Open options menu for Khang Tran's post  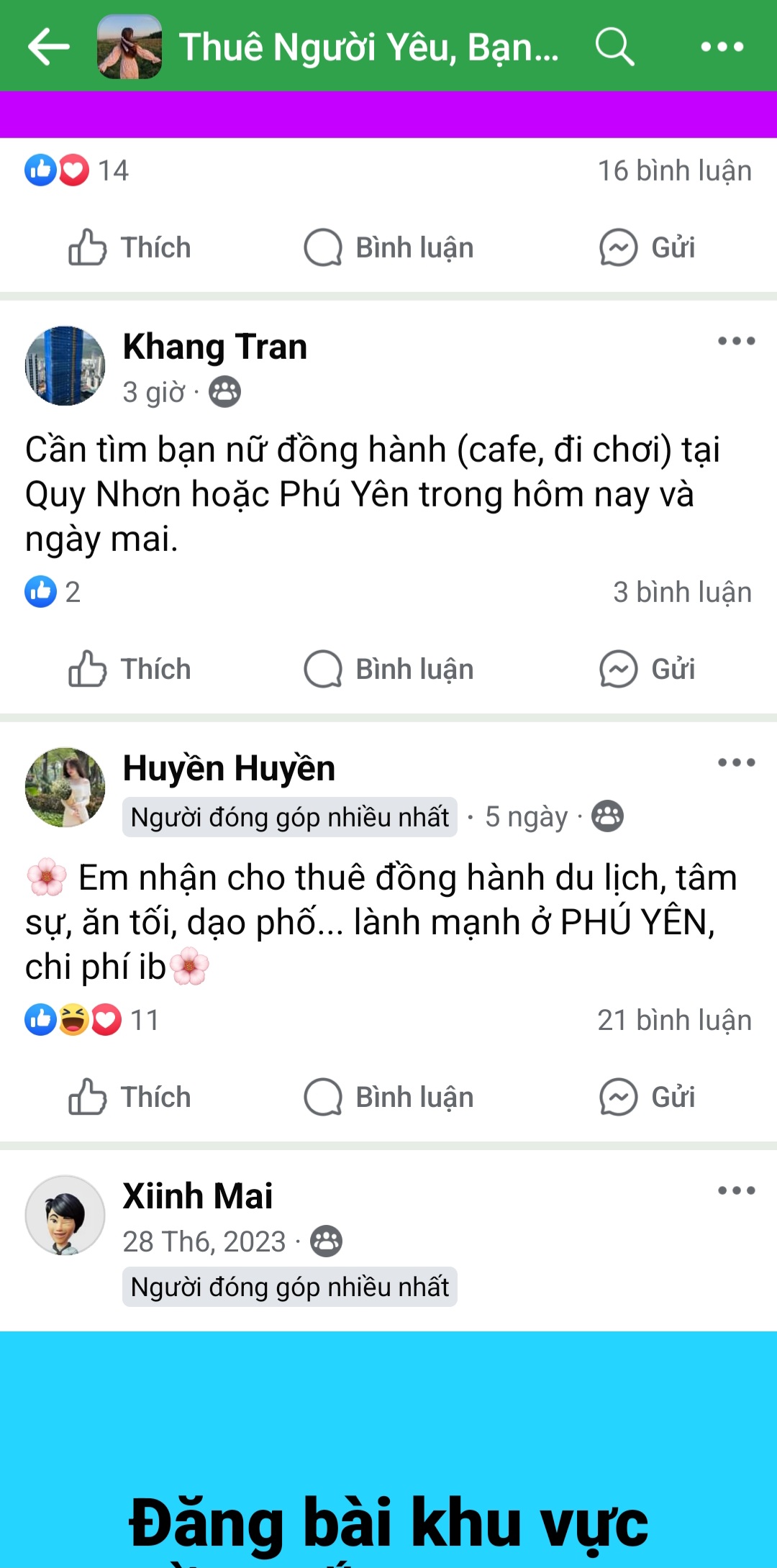(x=736, y=341)
